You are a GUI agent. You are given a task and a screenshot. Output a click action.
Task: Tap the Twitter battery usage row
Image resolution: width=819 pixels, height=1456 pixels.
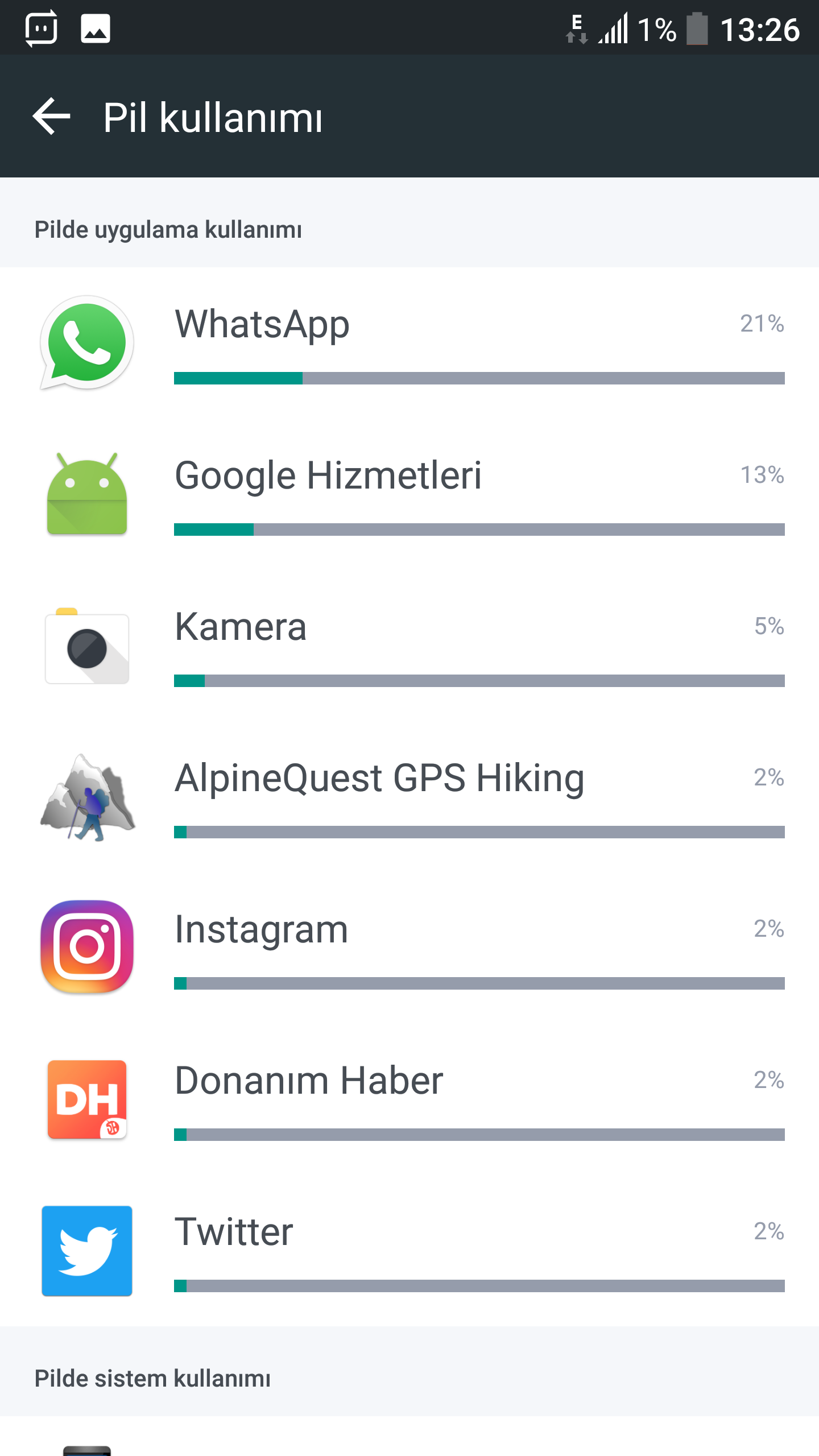coord(409,1251)
